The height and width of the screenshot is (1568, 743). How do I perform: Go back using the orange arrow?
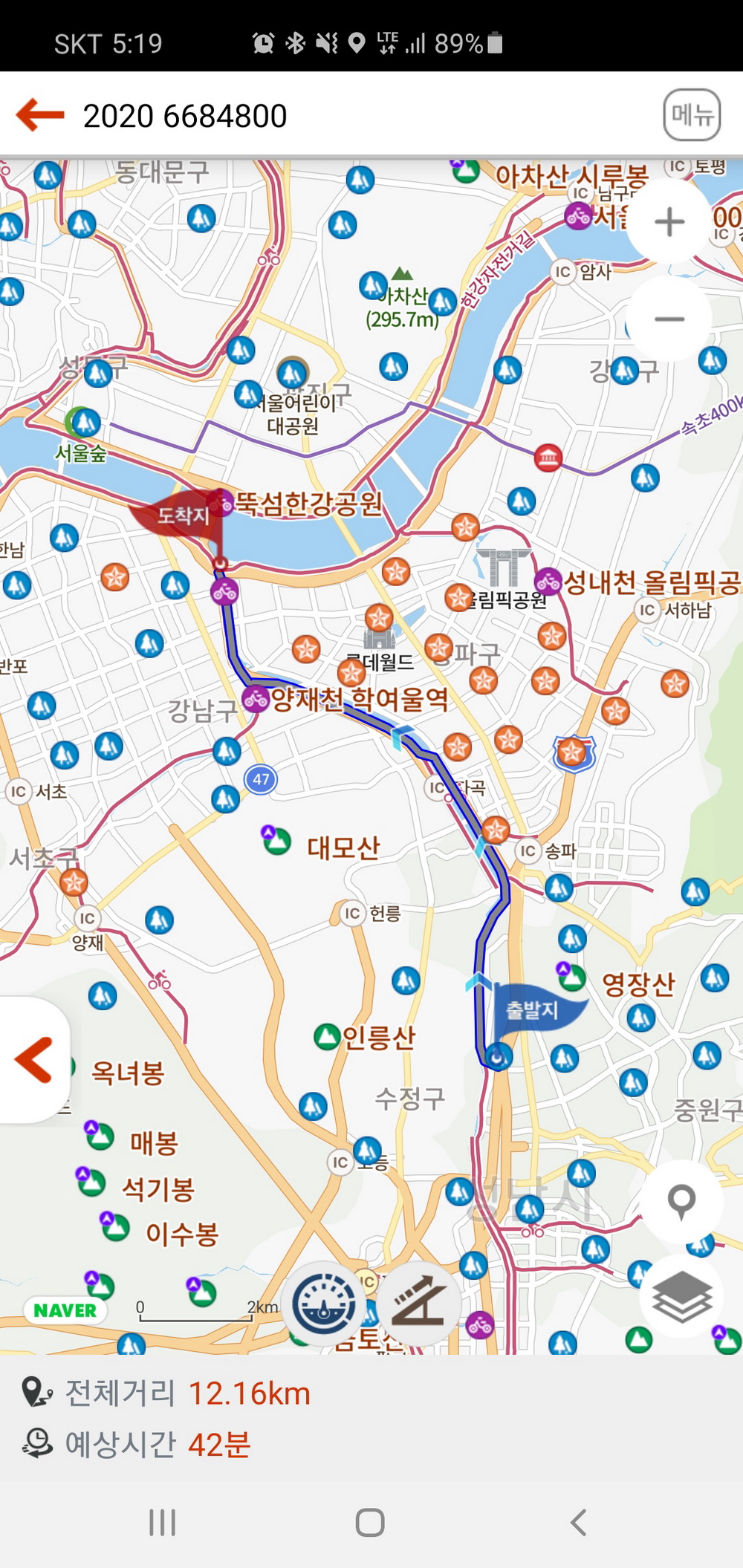40,115
